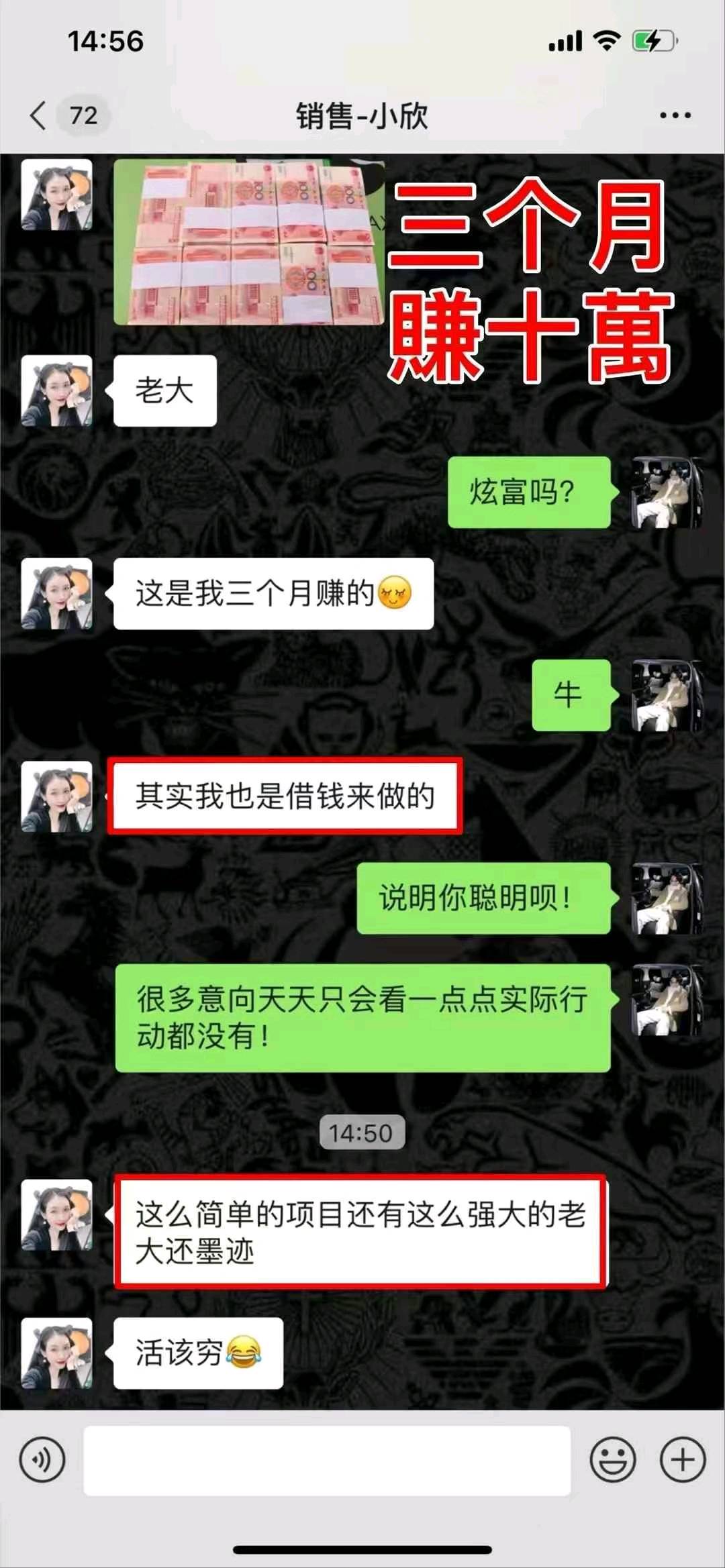Open the chat info overflow menu
The height and width of the screenshot is (1568, 725).
coord(675,115)
